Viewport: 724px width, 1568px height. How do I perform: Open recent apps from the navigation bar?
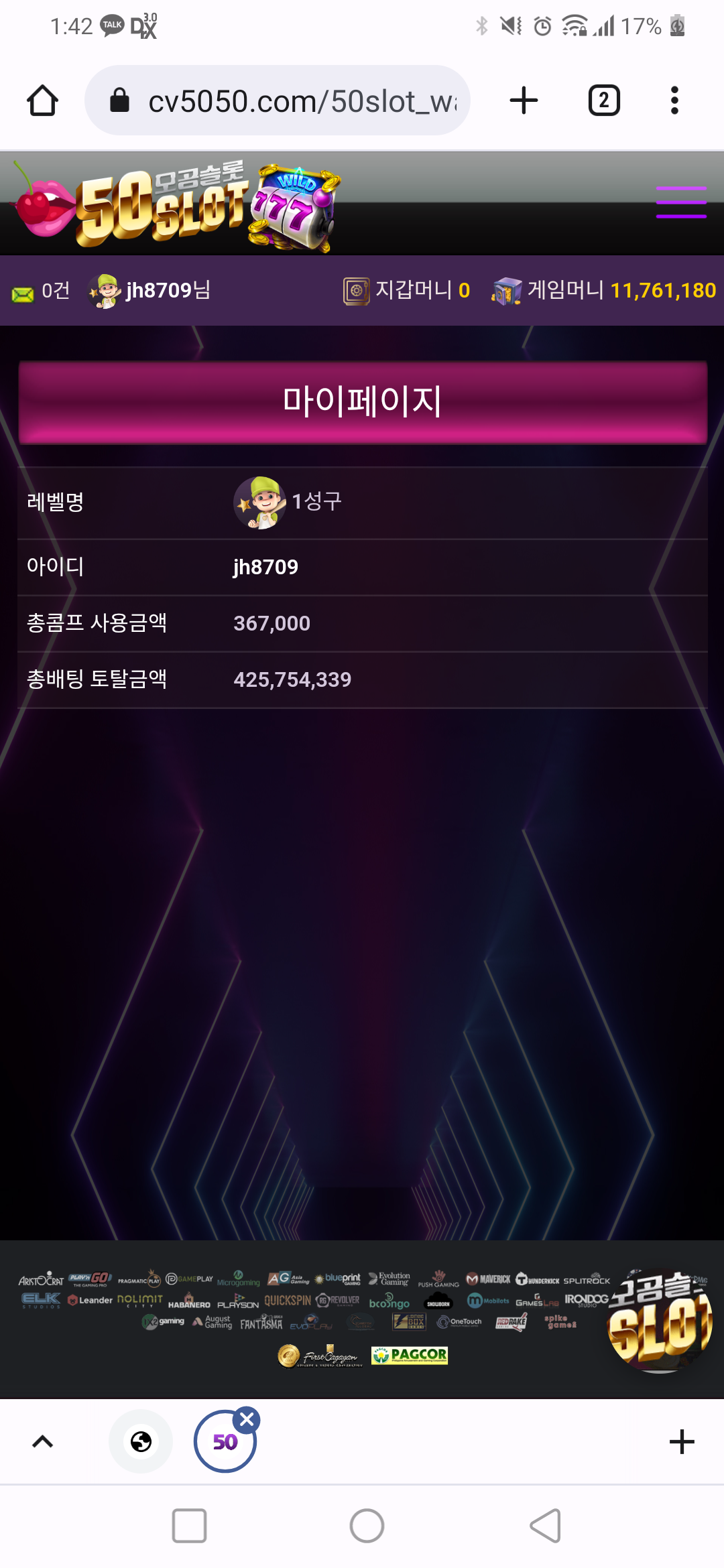click(189, 1526)
